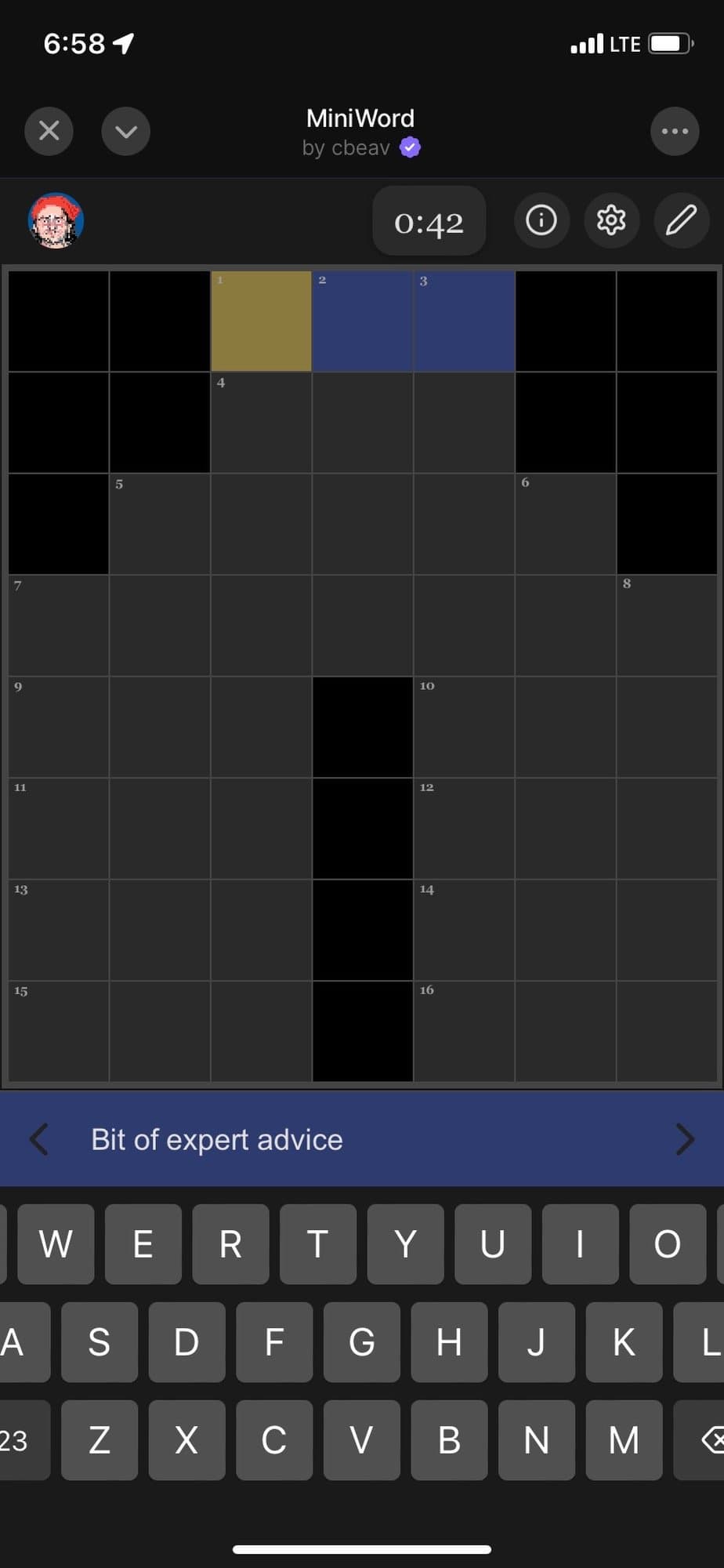Select the pencil editing mode
Viewport: 724px width, 1568px height.
tap(681, 220)
